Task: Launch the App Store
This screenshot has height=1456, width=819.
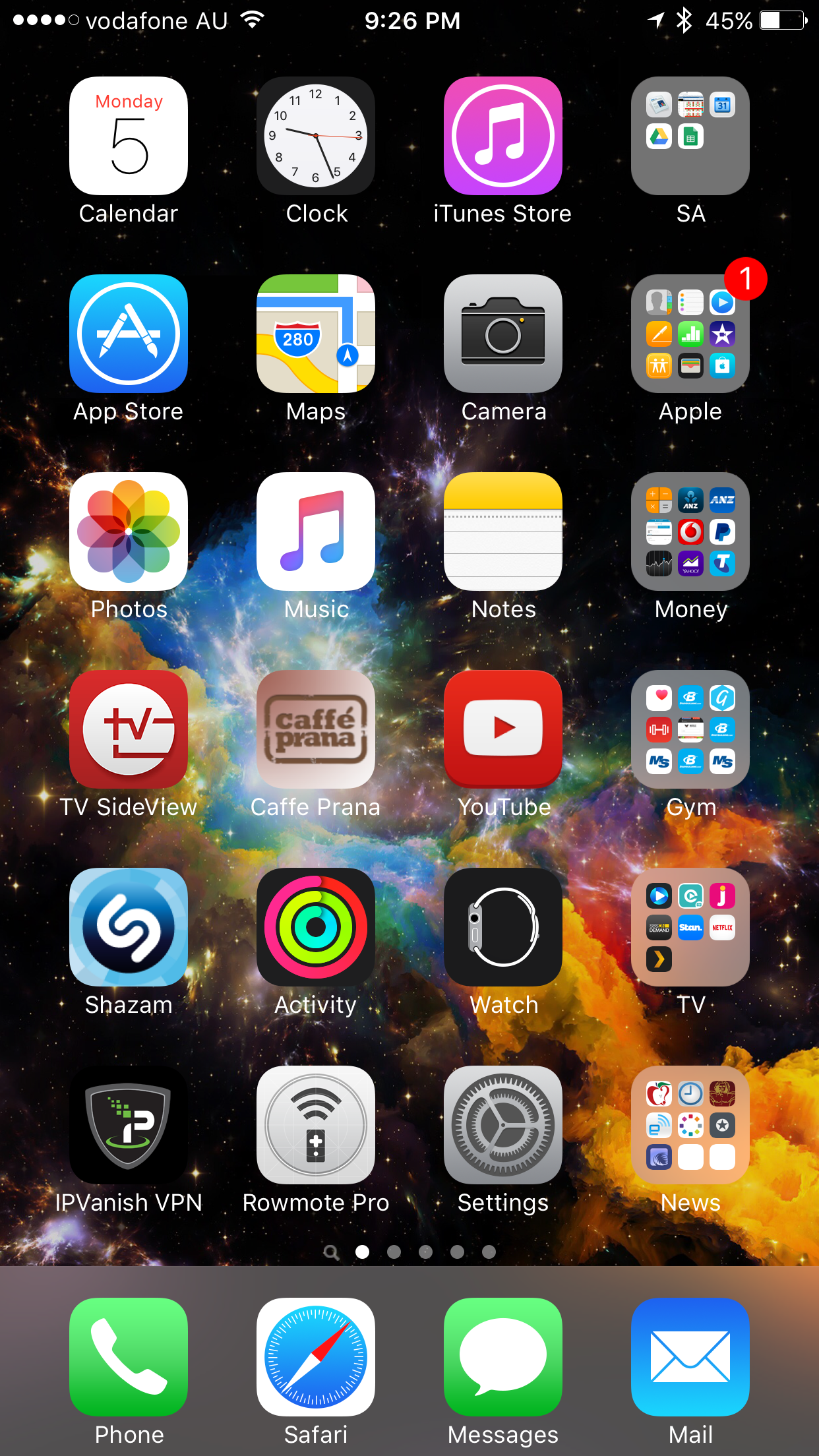Action: click(x=129, y=334)
